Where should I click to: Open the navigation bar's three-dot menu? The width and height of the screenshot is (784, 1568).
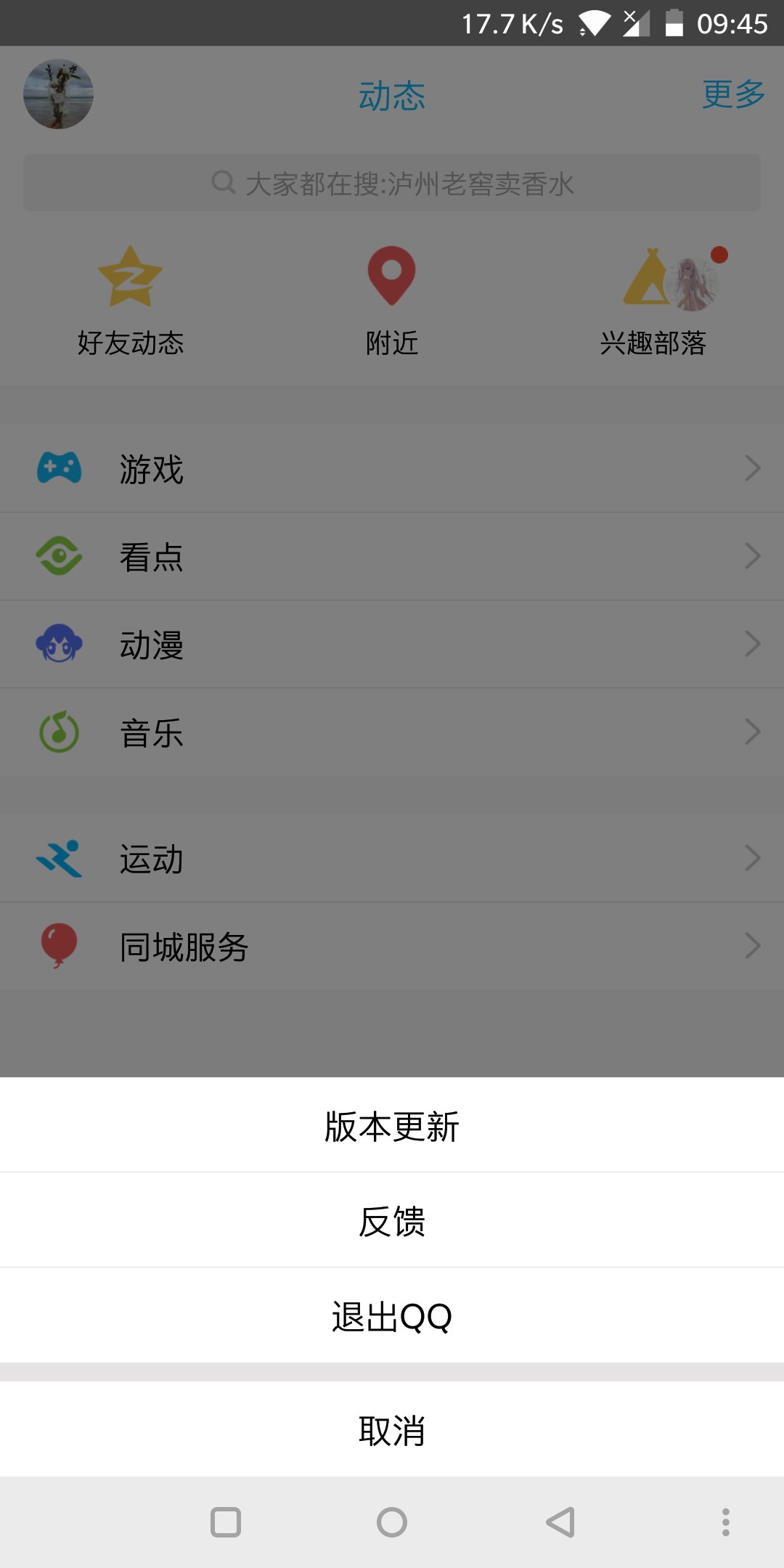click(x=725, y=1522)
